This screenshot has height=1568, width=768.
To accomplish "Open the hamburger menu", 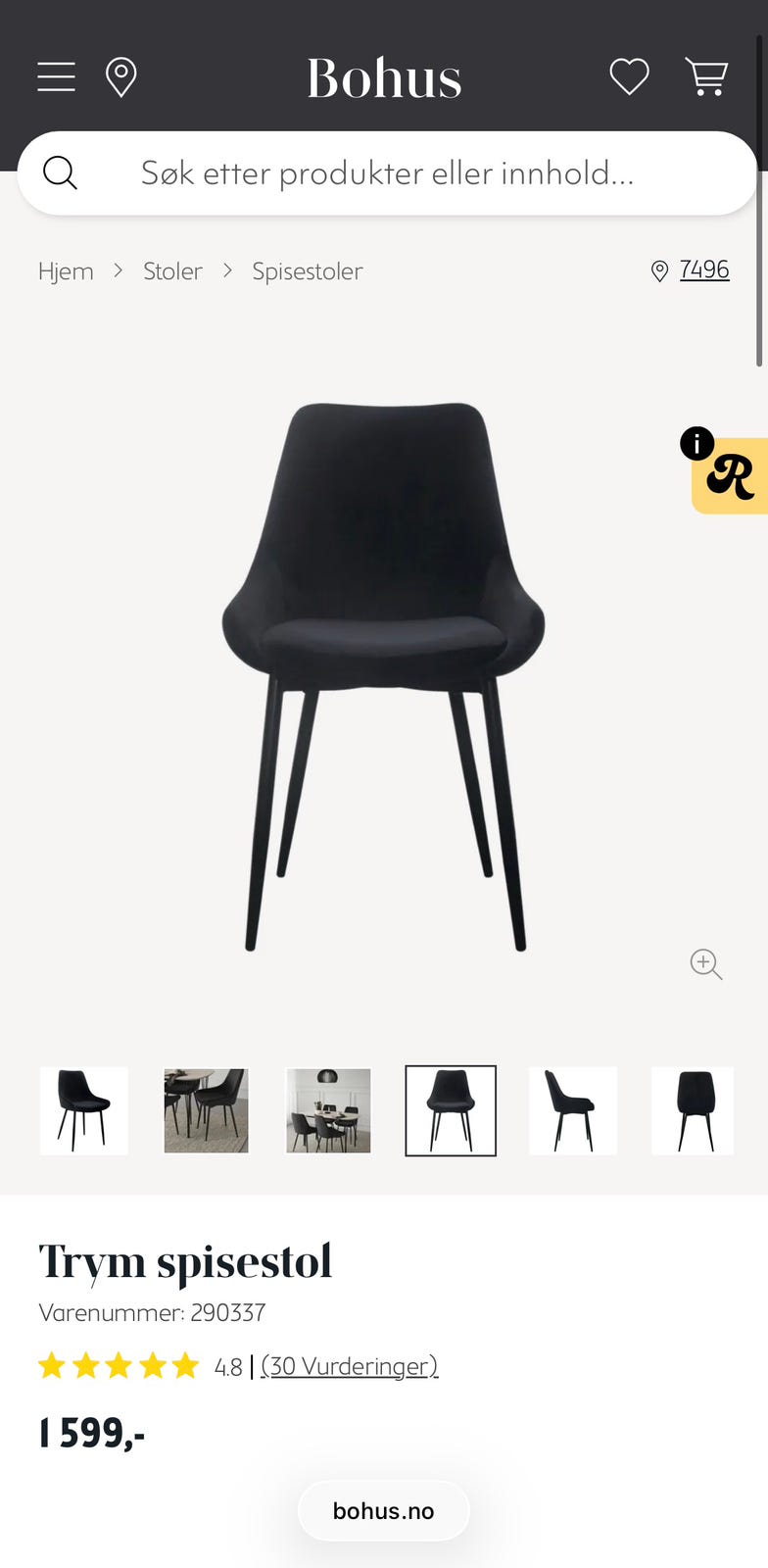I will pos(56,76).
